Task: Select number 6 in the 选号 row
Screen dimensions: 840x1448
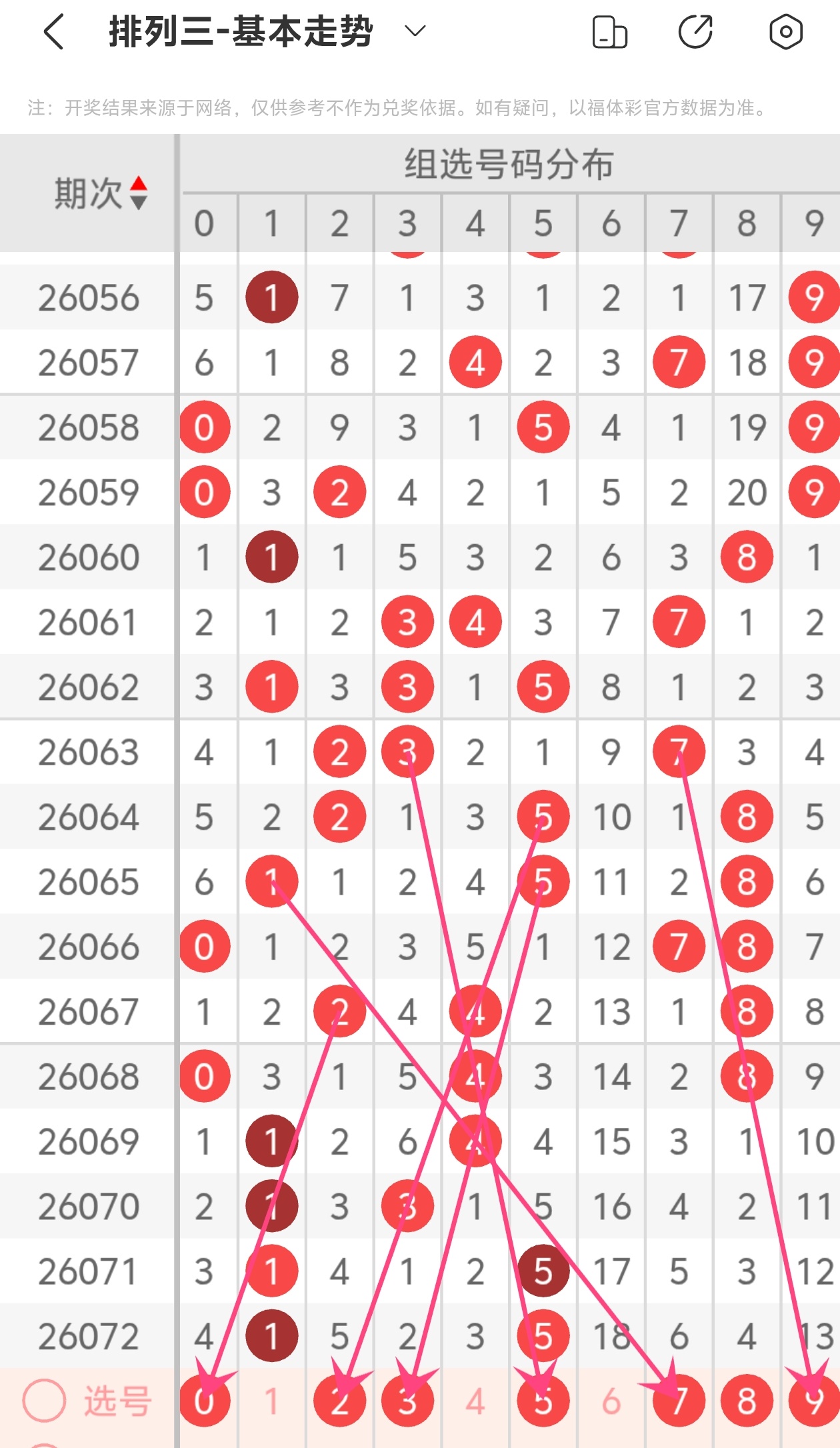Action: (x=611, y=1401)
